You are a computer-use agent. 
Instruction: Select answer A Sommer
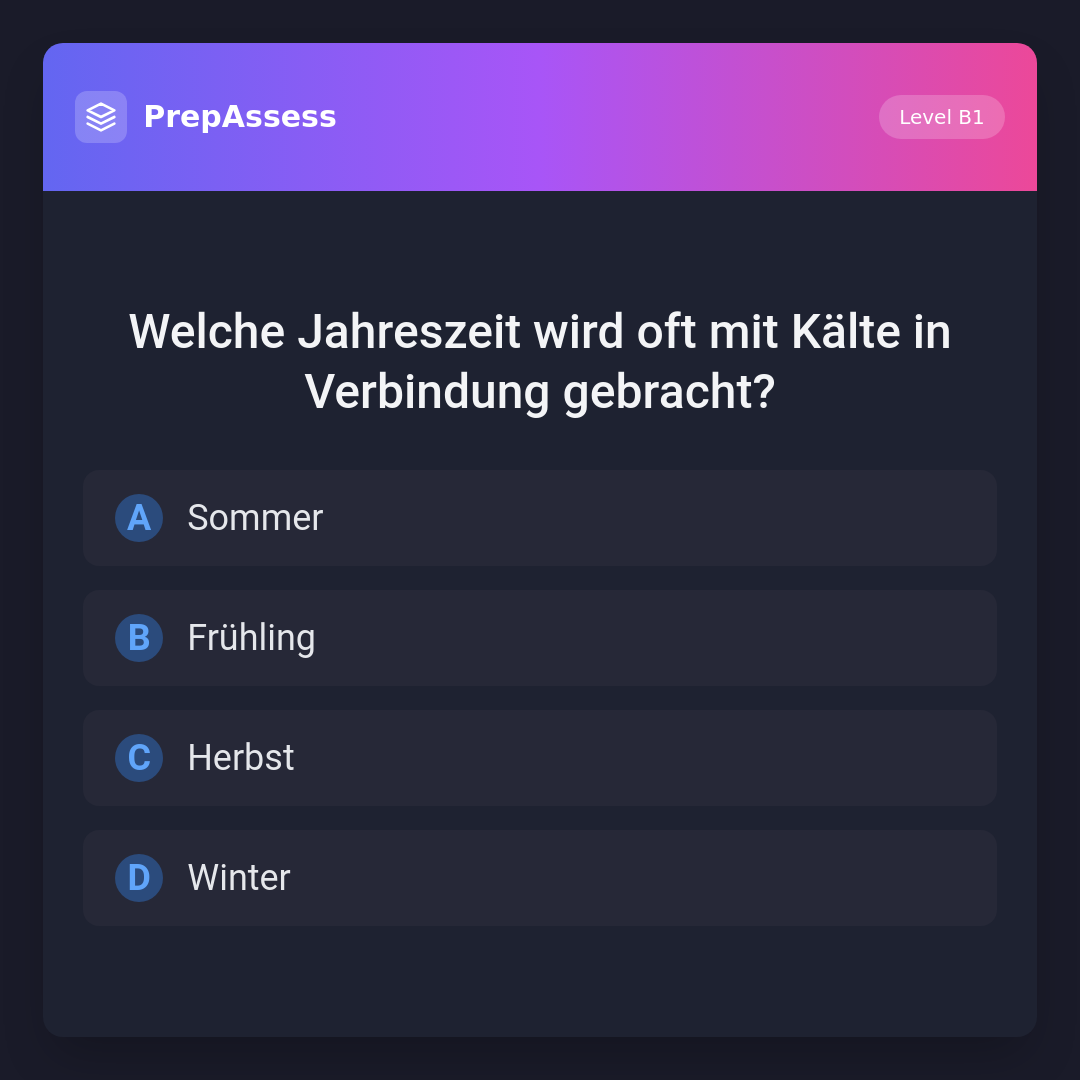(x=540, y=518)
